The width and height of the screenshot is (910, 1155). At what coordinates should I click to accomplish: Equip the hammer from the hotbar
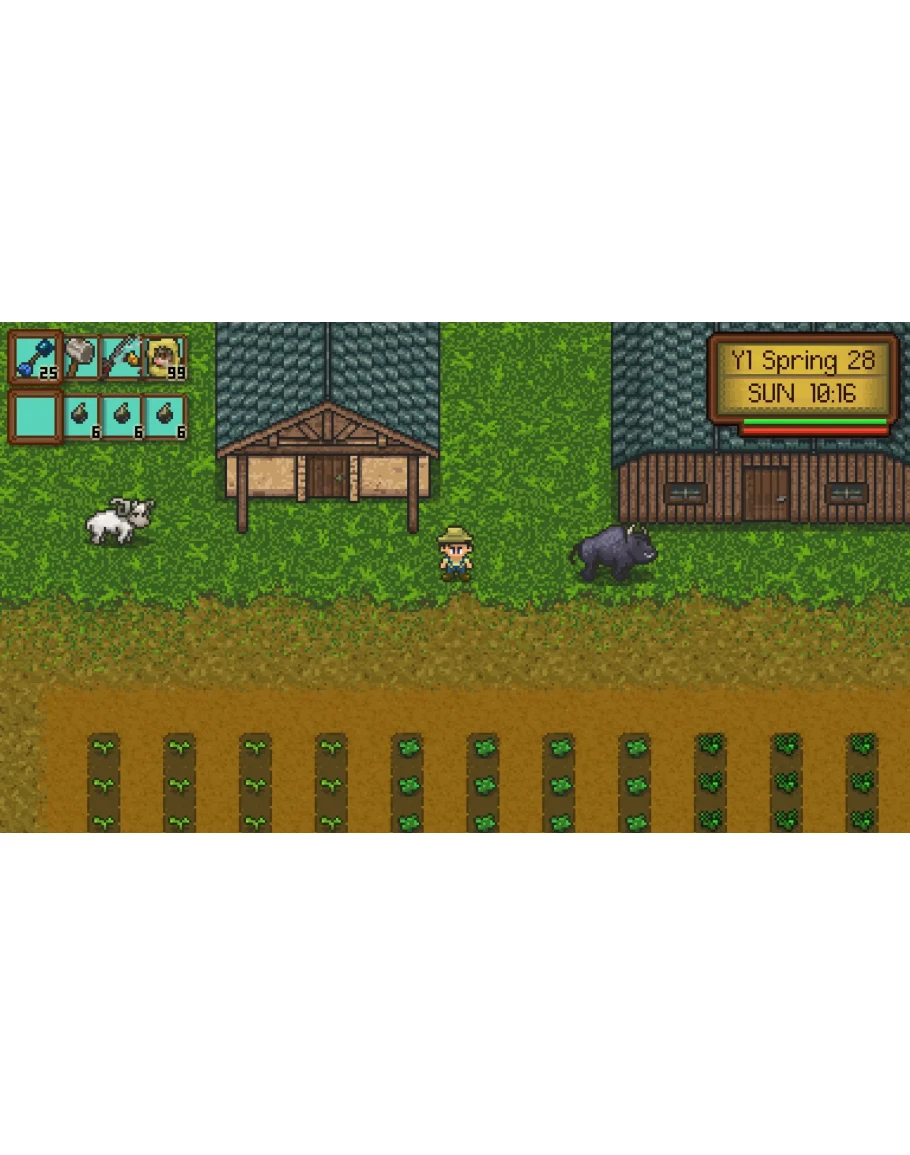point(81,357)
